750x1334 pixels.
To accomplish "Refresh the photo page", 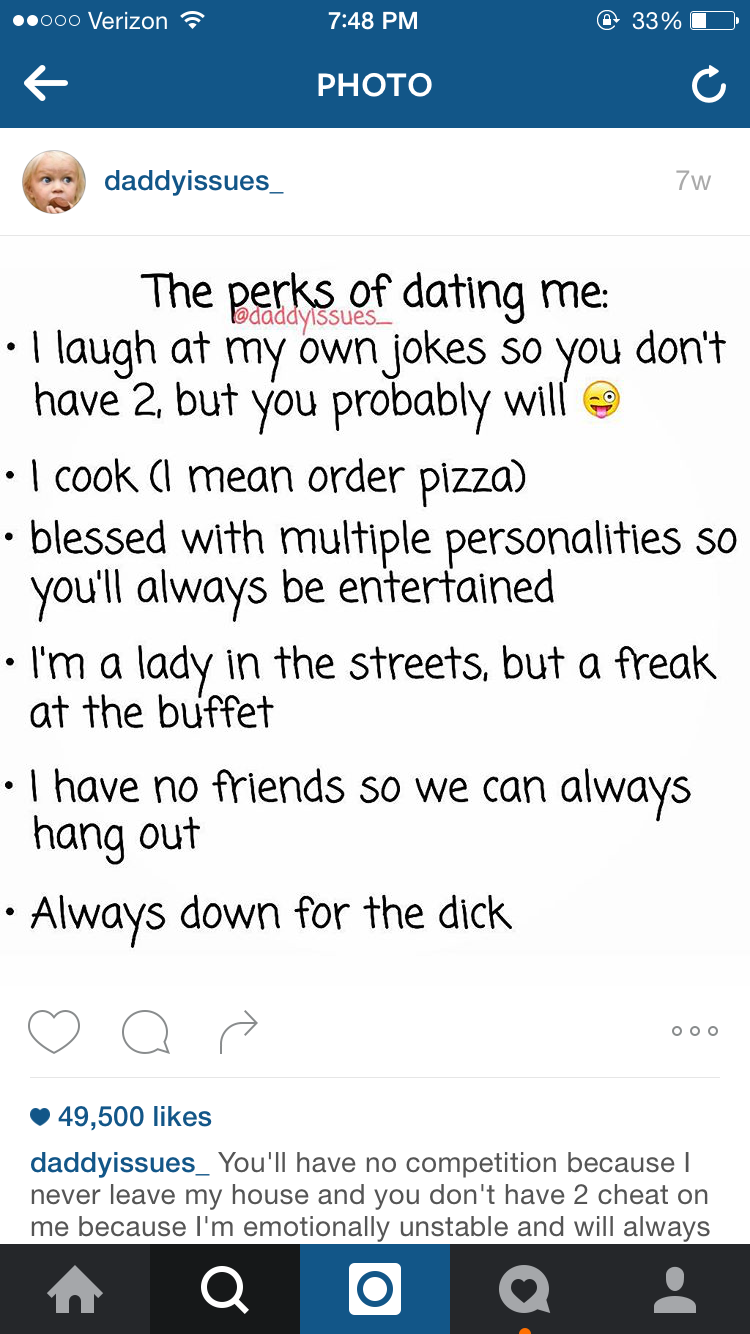I will [x=707, y=87].
